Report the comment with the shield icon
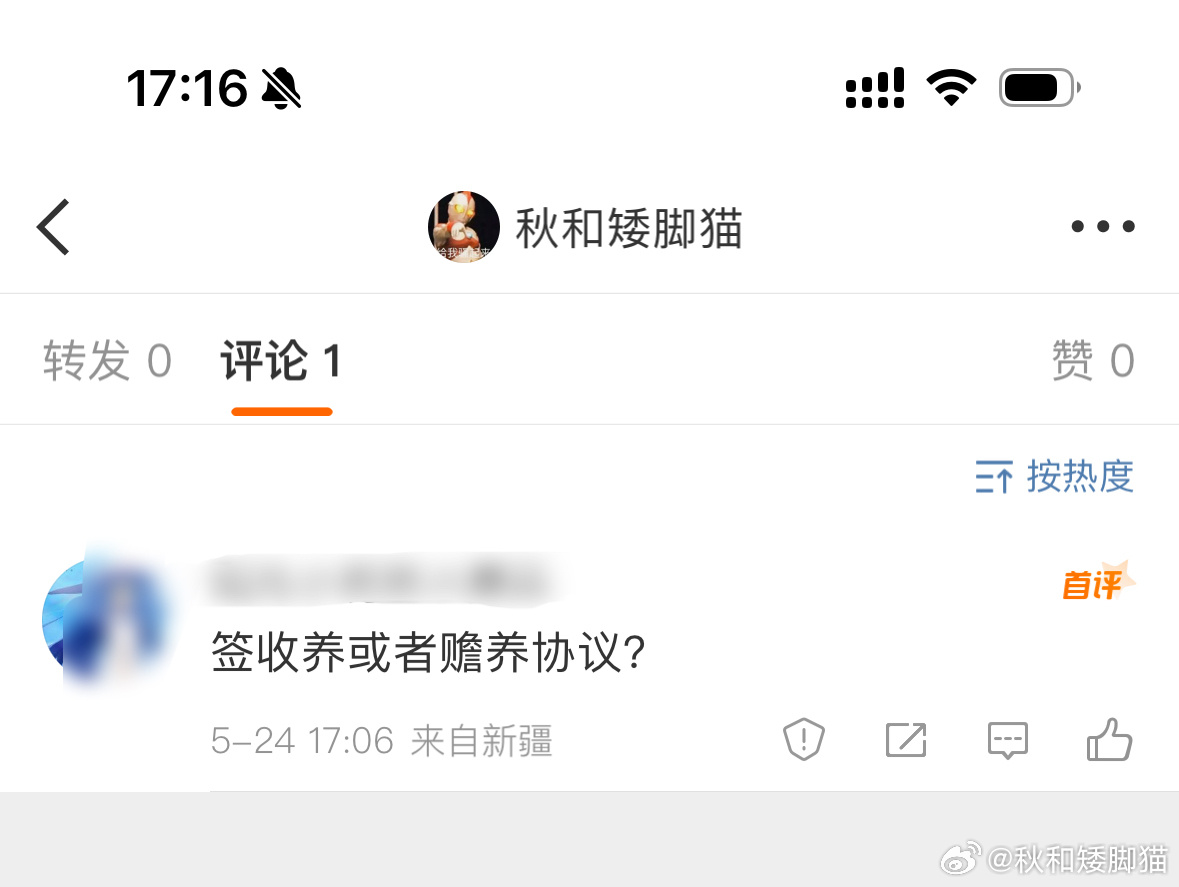The height and width of the screenshot is (887, 1179). (803, 740)
